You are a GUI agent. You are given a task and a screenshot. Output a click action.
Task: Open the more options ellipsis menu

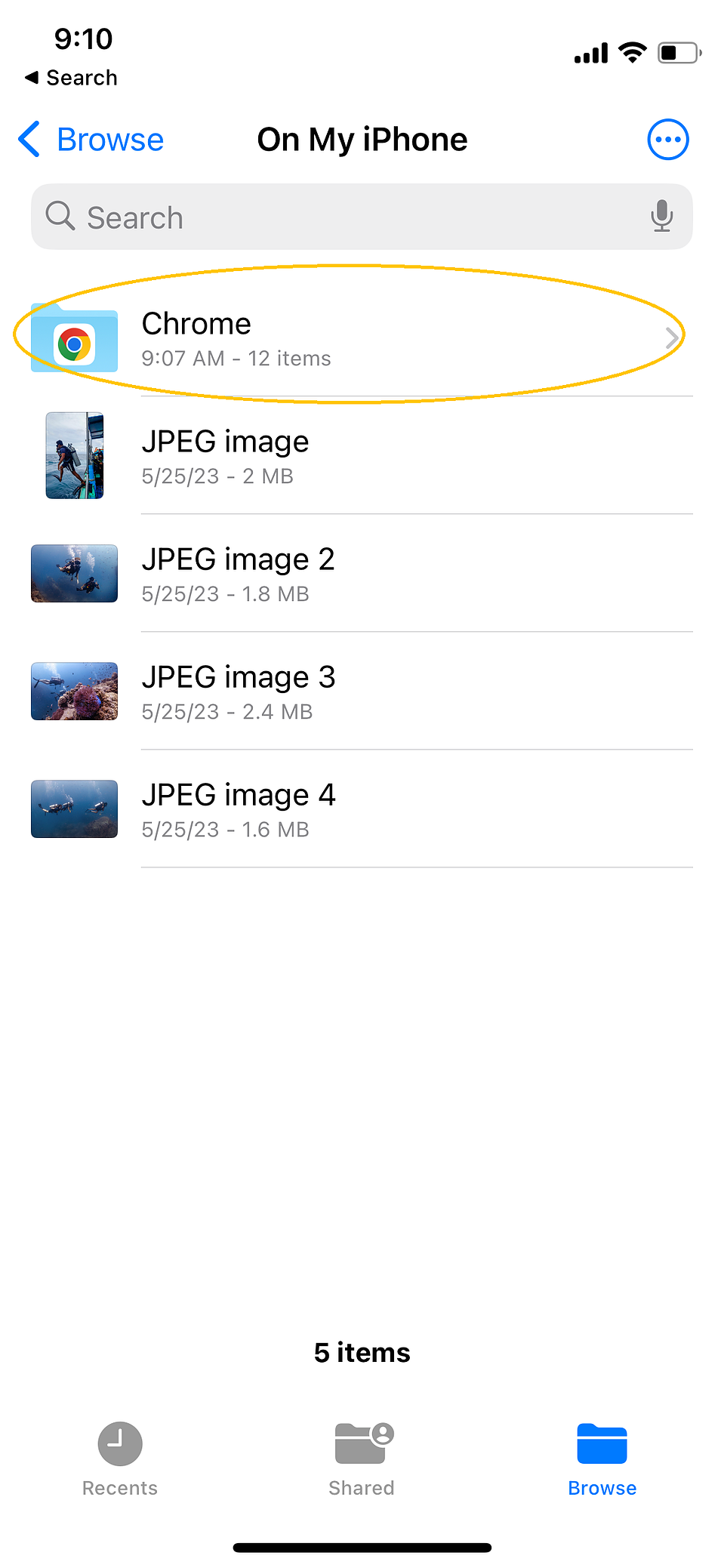[x=667, y=140]
